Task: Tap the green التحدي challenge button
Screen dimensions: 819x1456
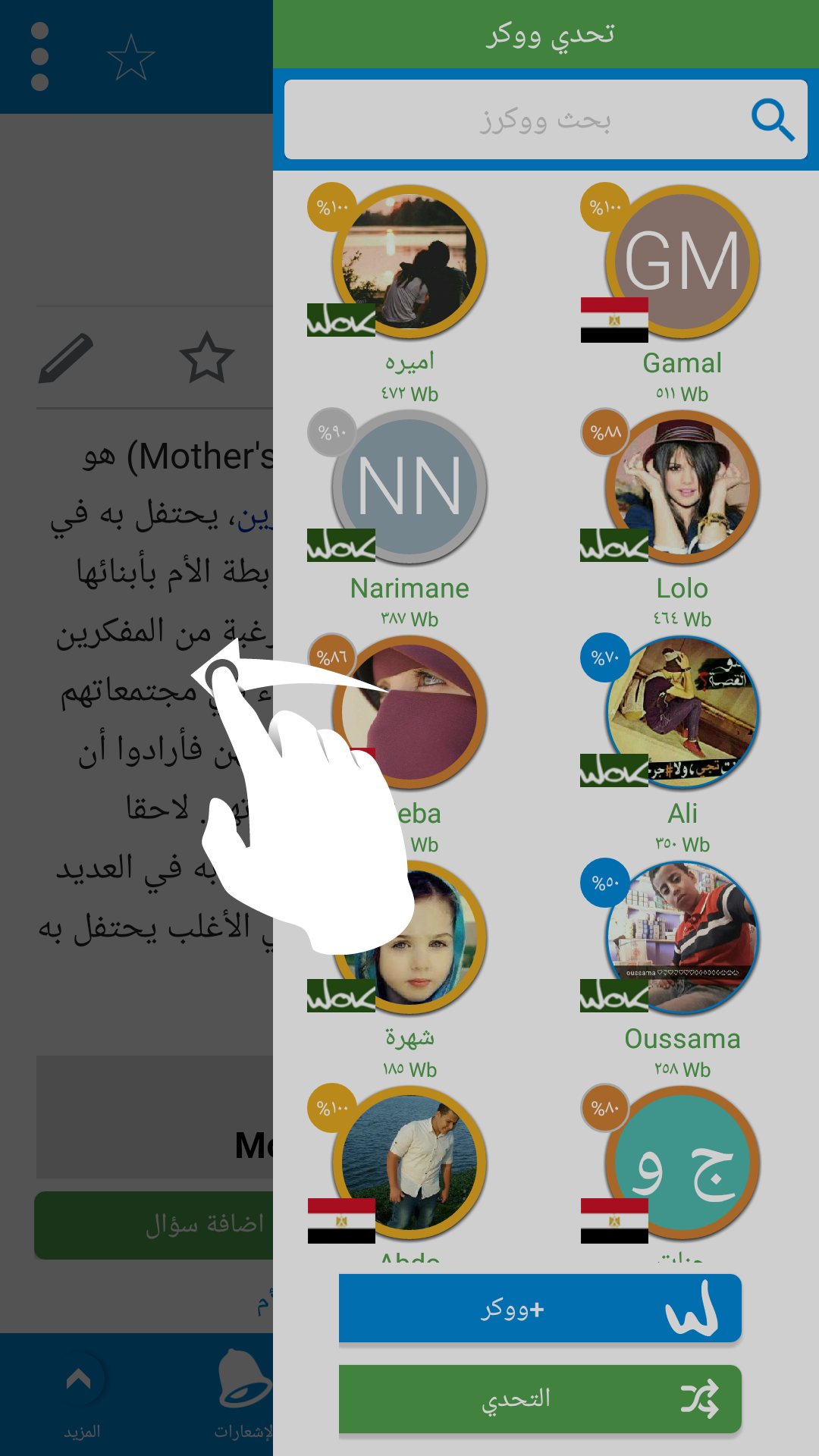Action: click(x=540, y=1399)
